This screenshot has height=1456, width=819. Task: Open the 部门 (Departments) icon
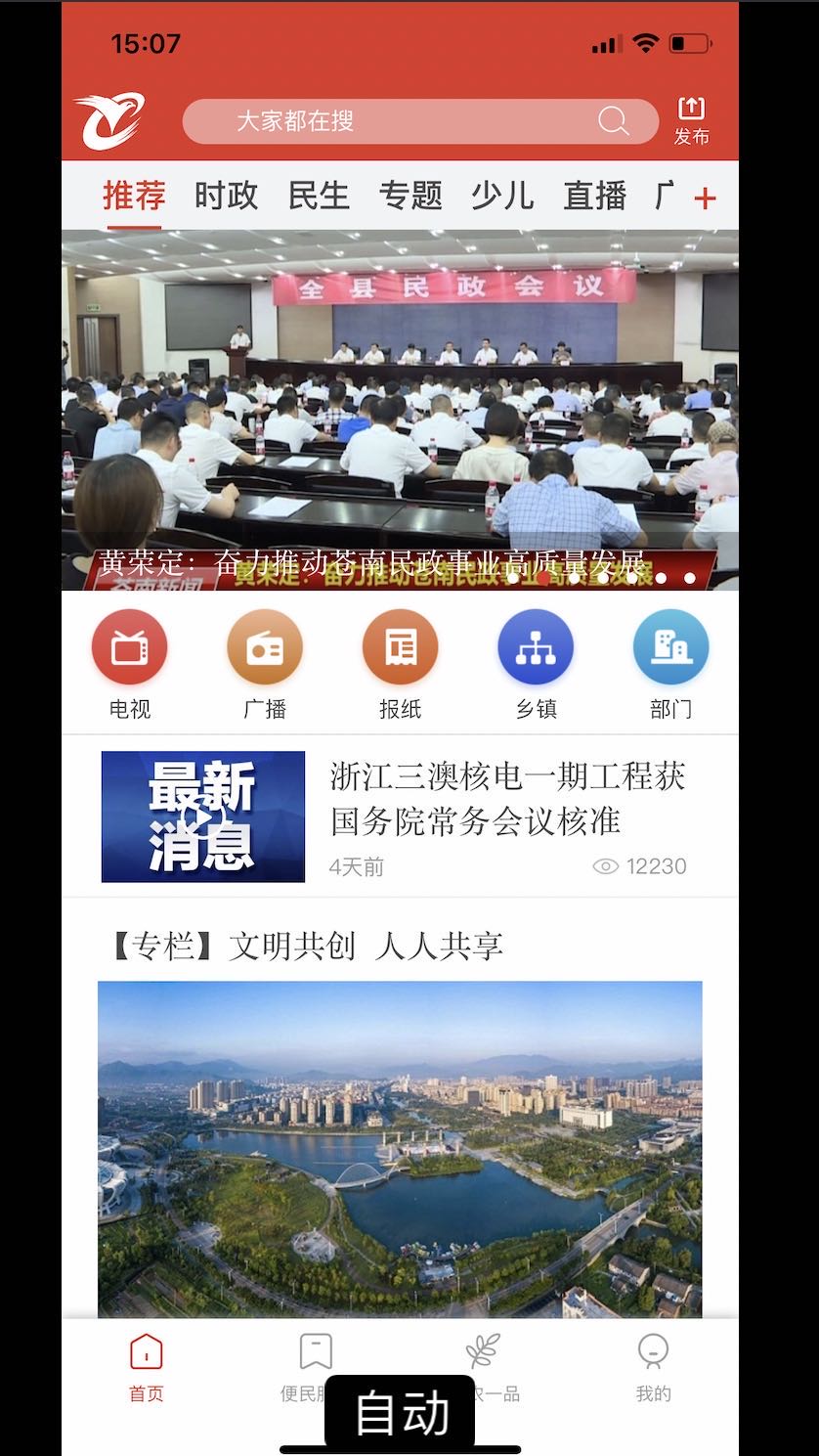[x=670, y=646]
